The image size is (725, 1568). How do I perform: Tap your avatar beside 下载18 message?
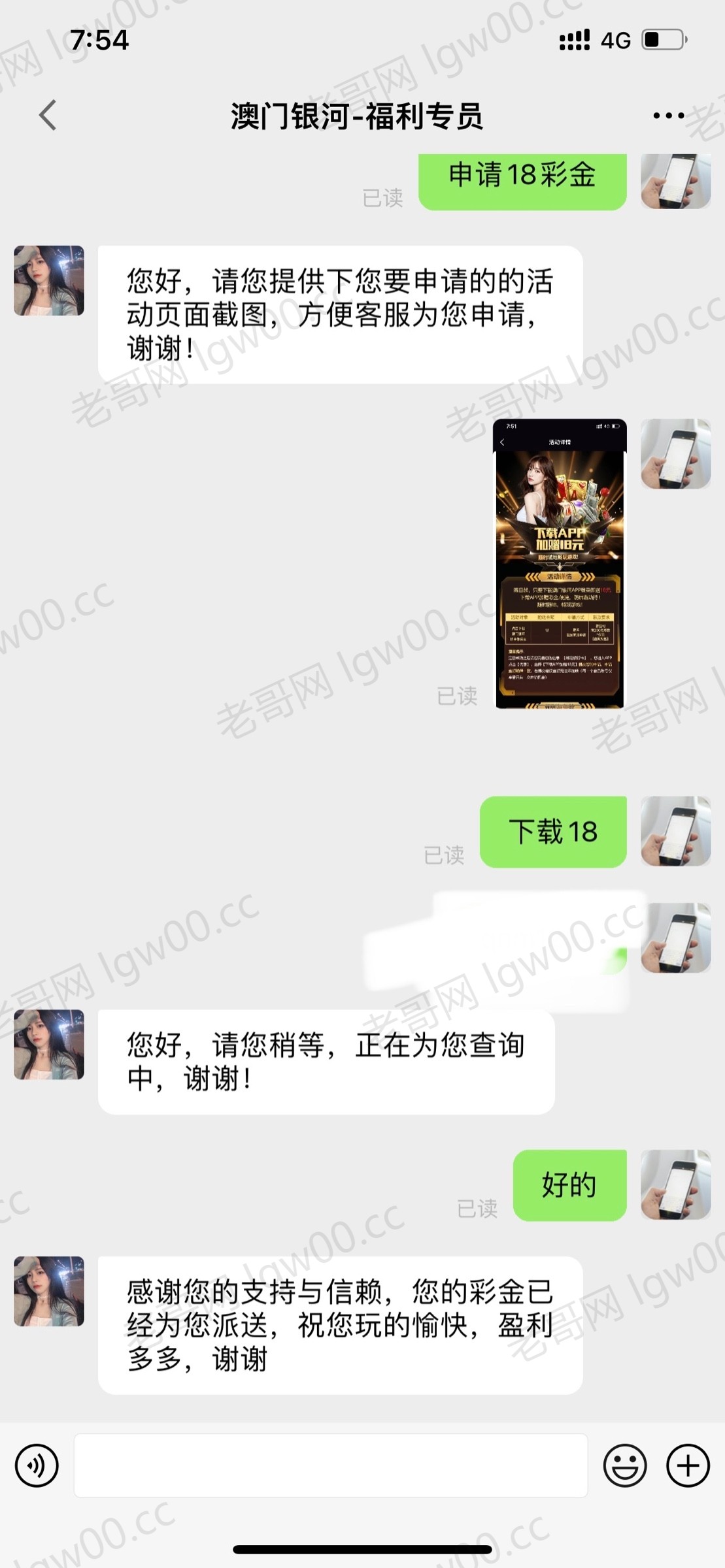[x=675, y=831]
